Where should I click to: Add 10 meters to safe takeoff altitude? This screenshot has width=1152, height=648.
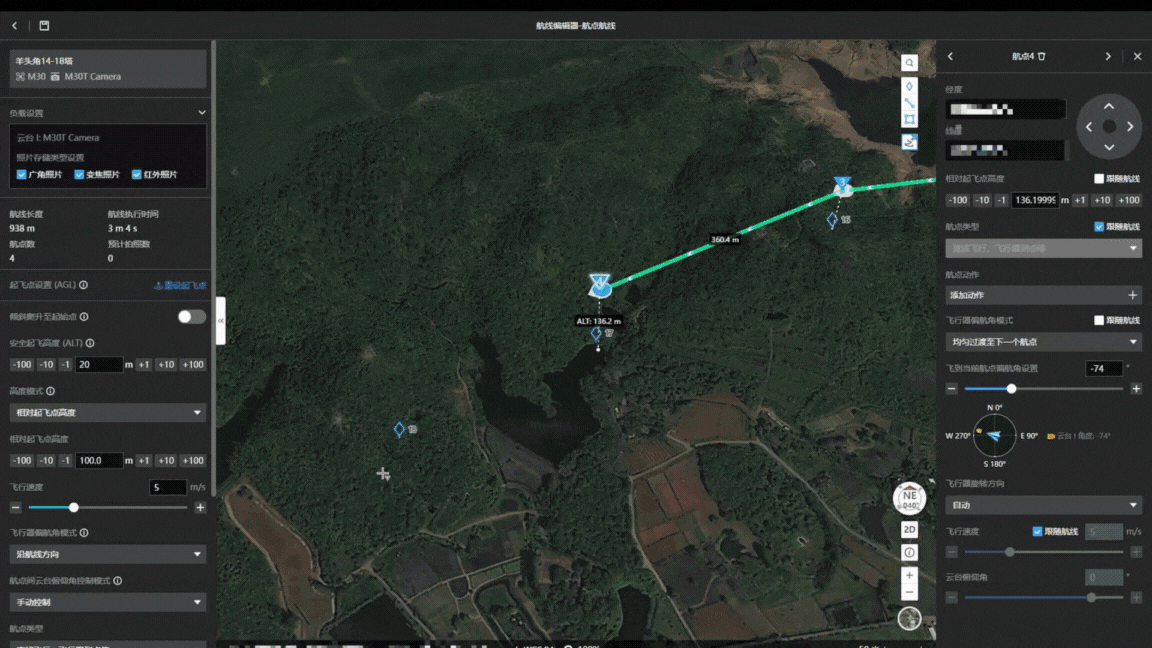pos(166,365)
